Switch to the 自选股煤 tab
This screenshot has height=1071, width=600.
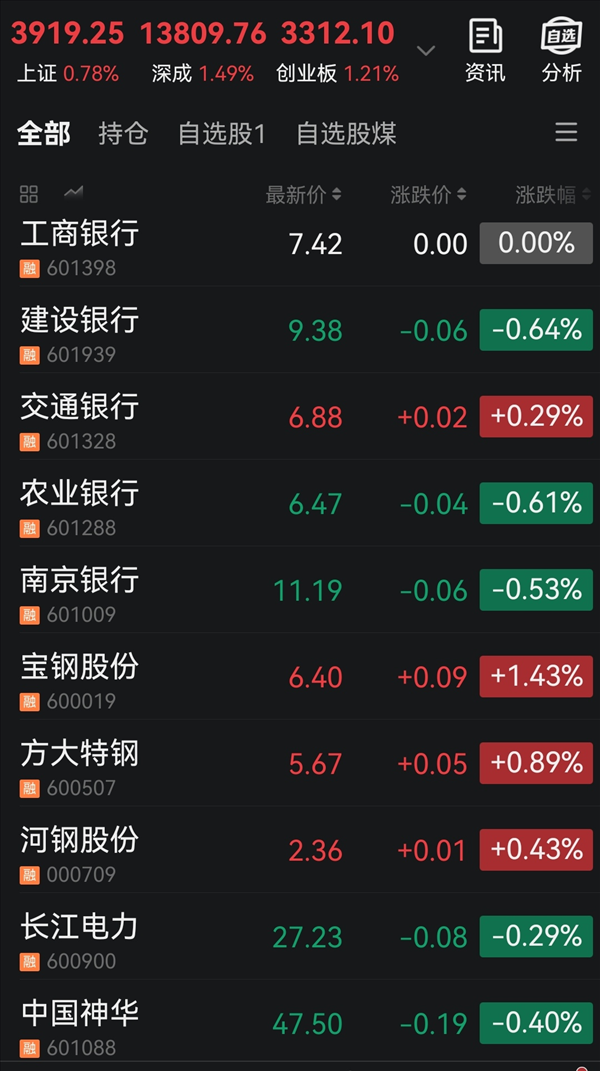(346, 134)
